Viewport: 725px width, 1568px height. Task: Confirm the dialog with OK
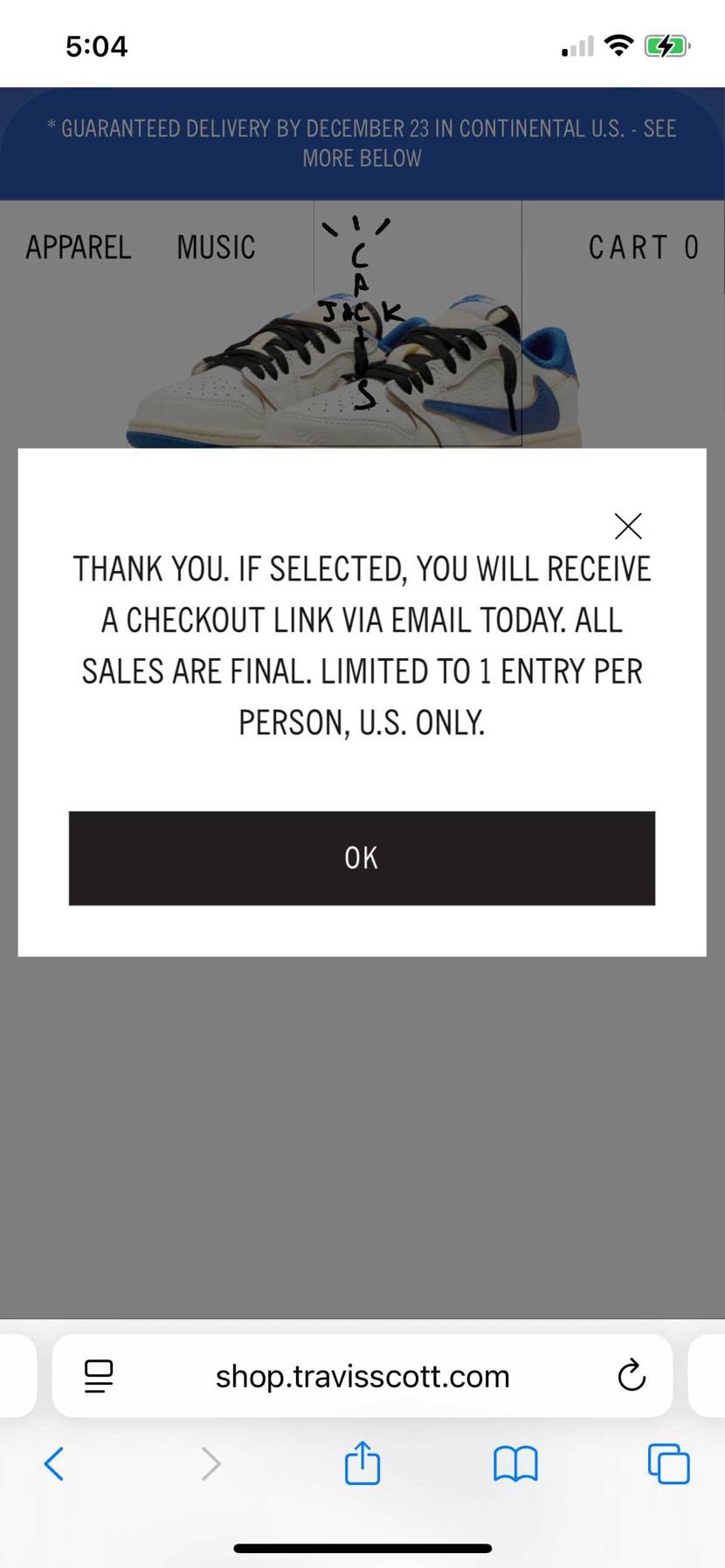pyautogui.click(x=362, y=857)
